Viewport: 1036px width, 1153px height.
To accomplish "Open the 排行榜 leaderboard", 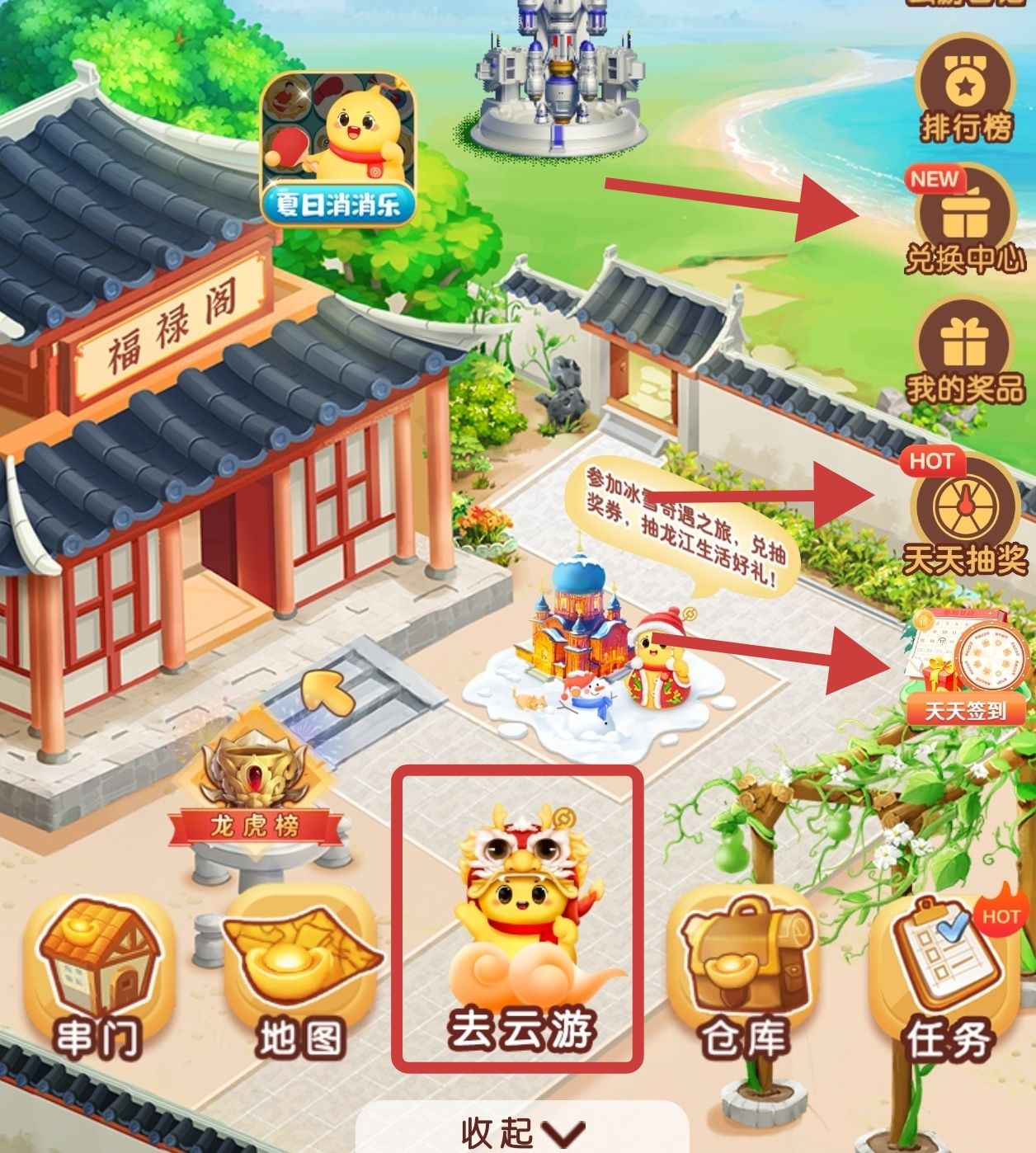I will pyautogui.click(x=963, y=92).
